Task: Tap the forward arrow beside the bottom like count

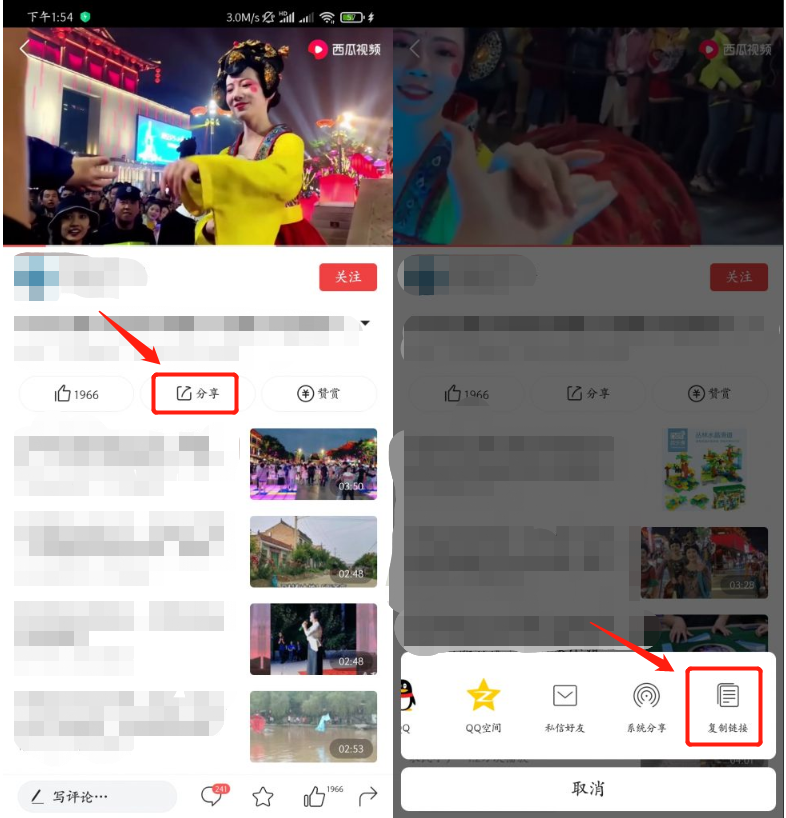Action: (368, 796)
